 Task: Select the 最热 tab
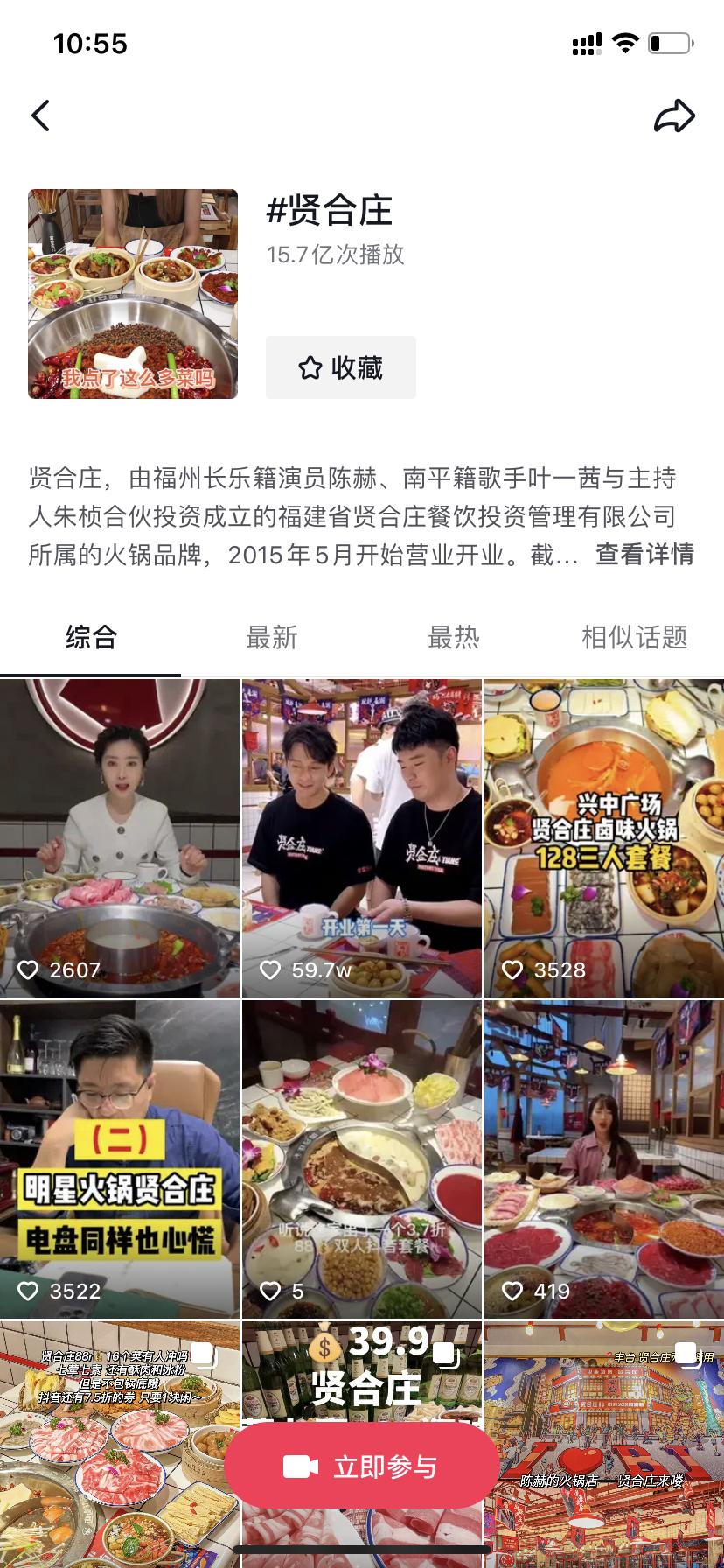pyautogui.click(x=453, y=637)
